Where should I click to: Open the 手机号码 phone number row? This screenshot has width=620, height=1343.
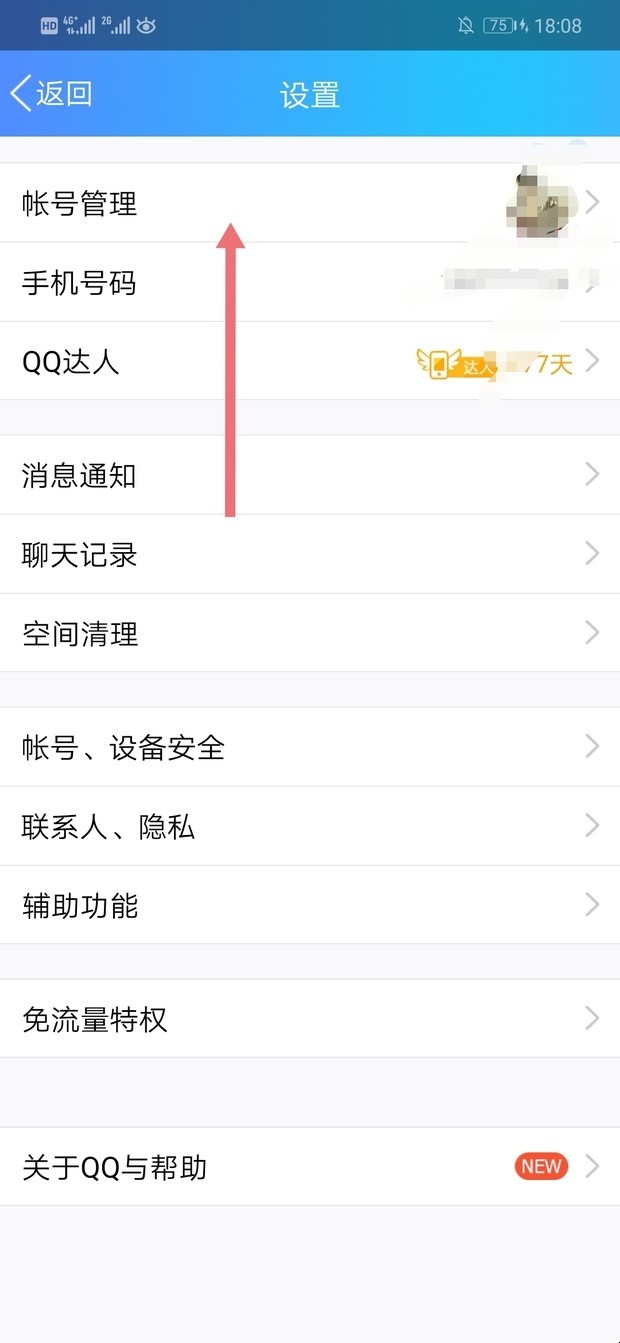tap(80, 283)
